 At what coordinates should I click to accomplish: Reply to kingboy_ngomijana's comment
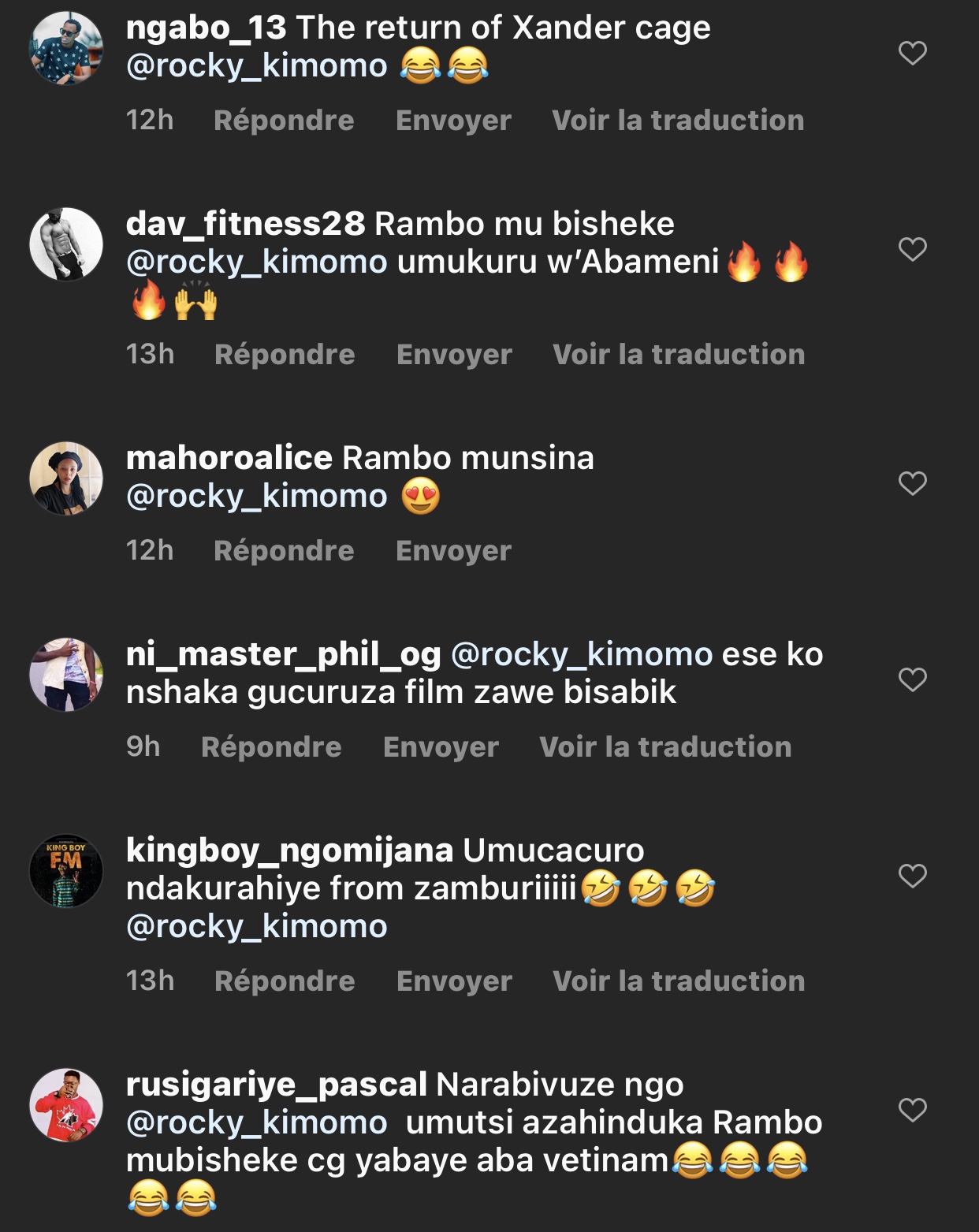point(285,981)
